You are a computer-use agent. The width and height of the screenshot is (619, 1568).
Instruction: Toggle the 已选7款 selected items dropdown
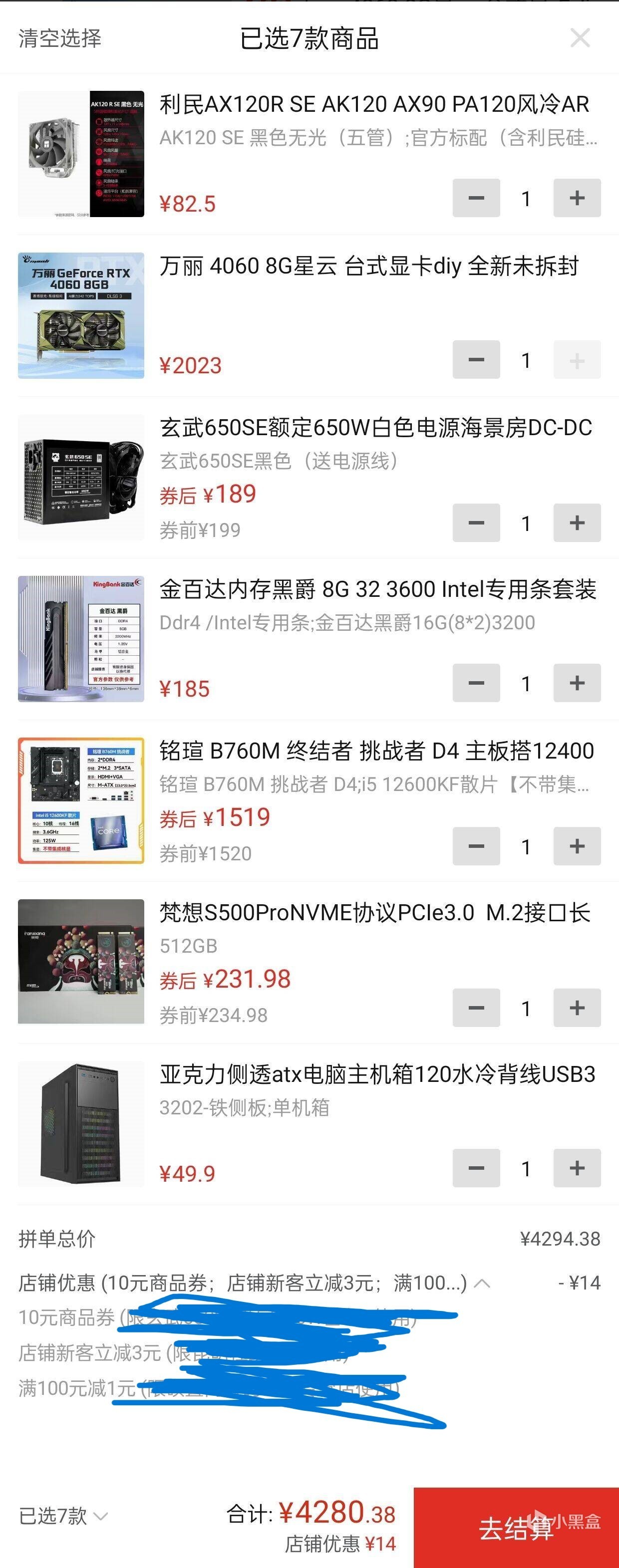click(63, 1516)
